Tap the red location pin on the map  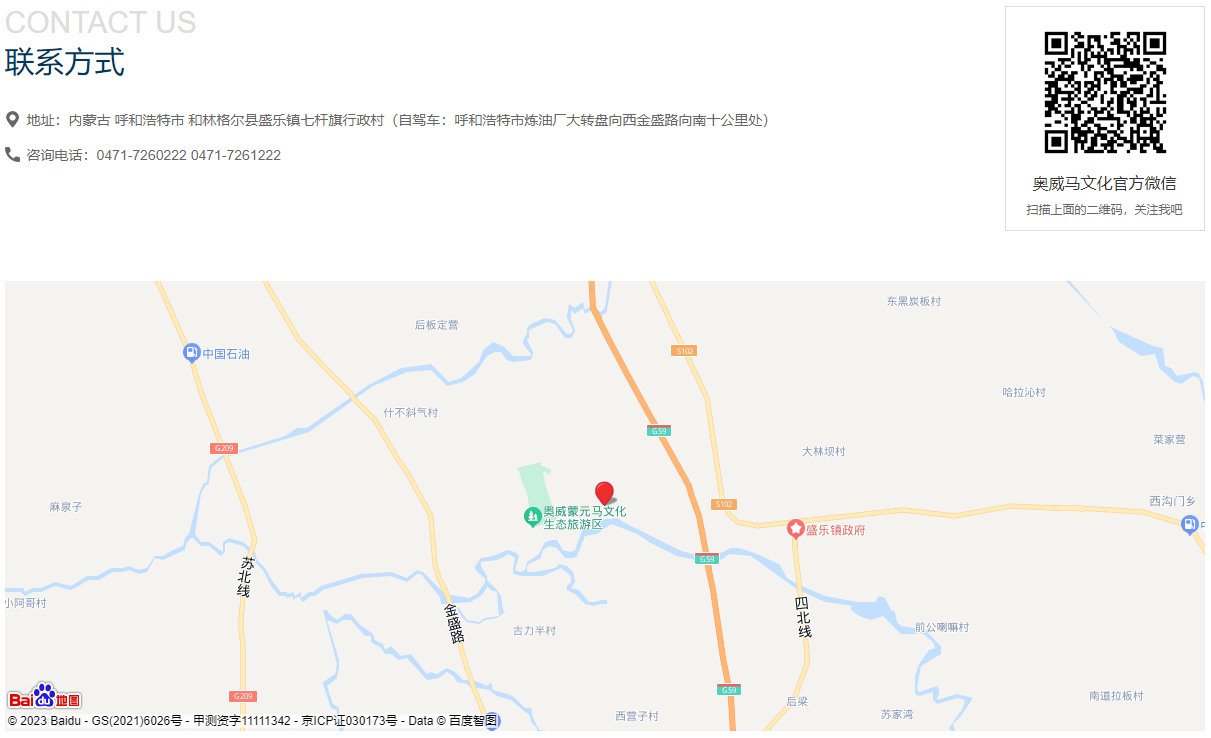tap(604, 492)
